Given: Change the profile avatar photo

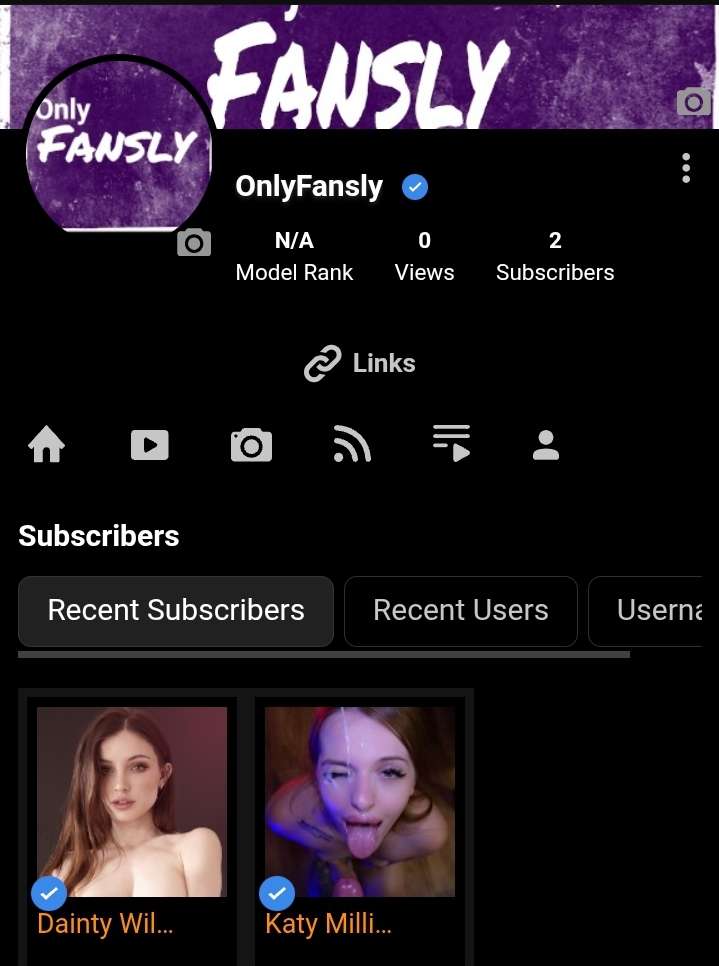Looking at the screenshot, I should point(194,242).
